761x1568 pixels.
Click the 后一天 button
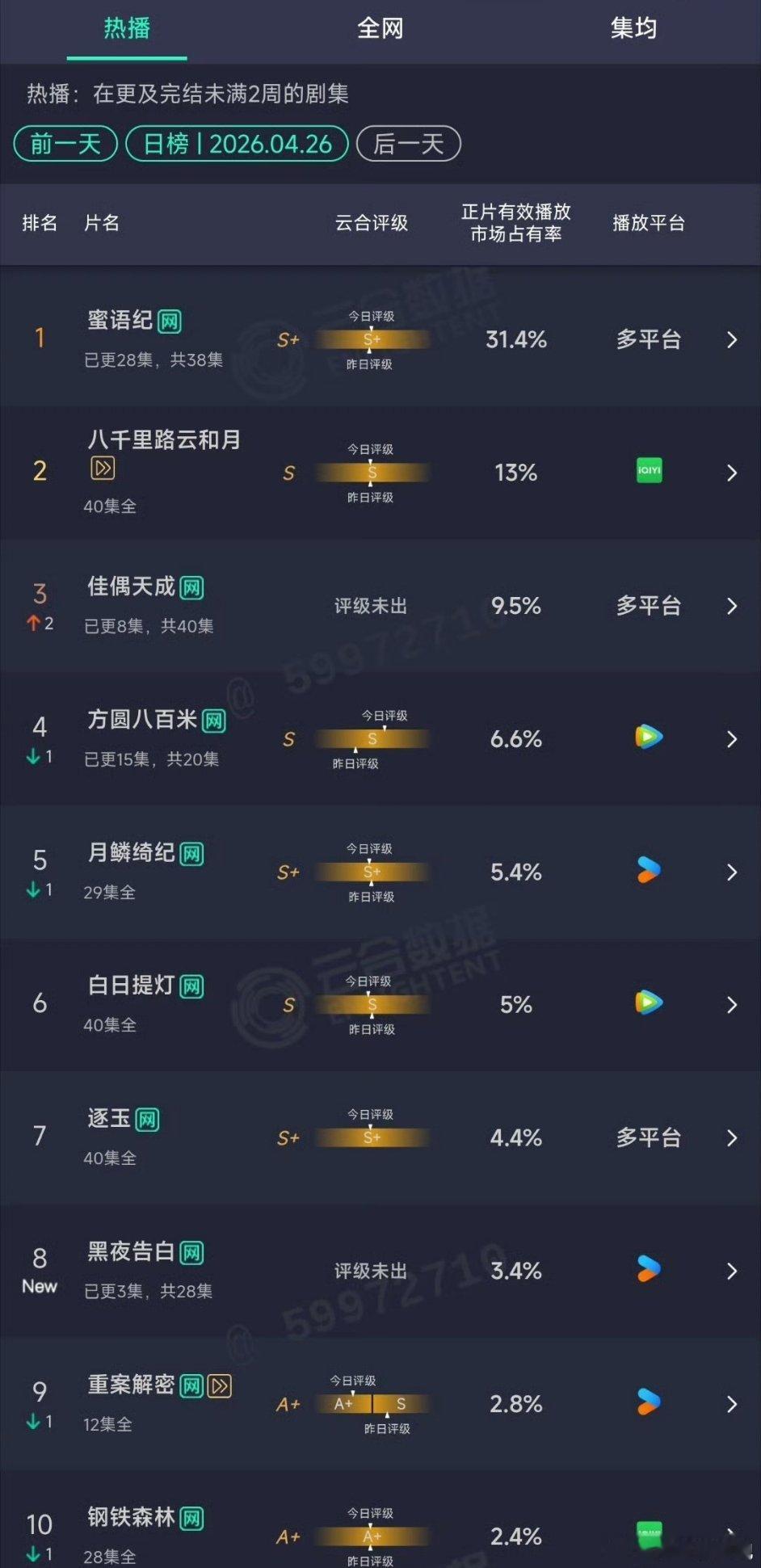coord(408,144)
